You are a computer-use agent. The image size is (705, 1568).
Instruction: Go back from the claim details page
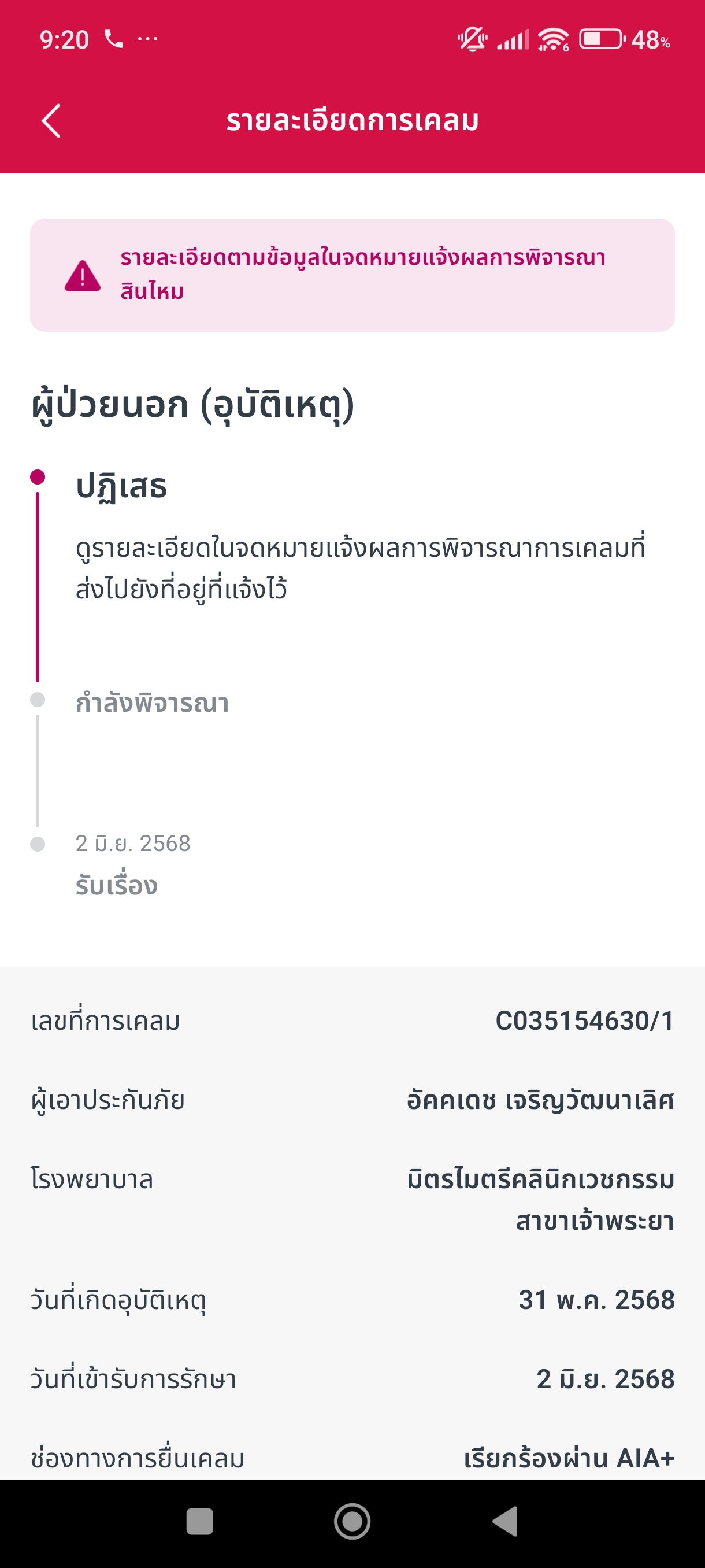coord(51,120)
